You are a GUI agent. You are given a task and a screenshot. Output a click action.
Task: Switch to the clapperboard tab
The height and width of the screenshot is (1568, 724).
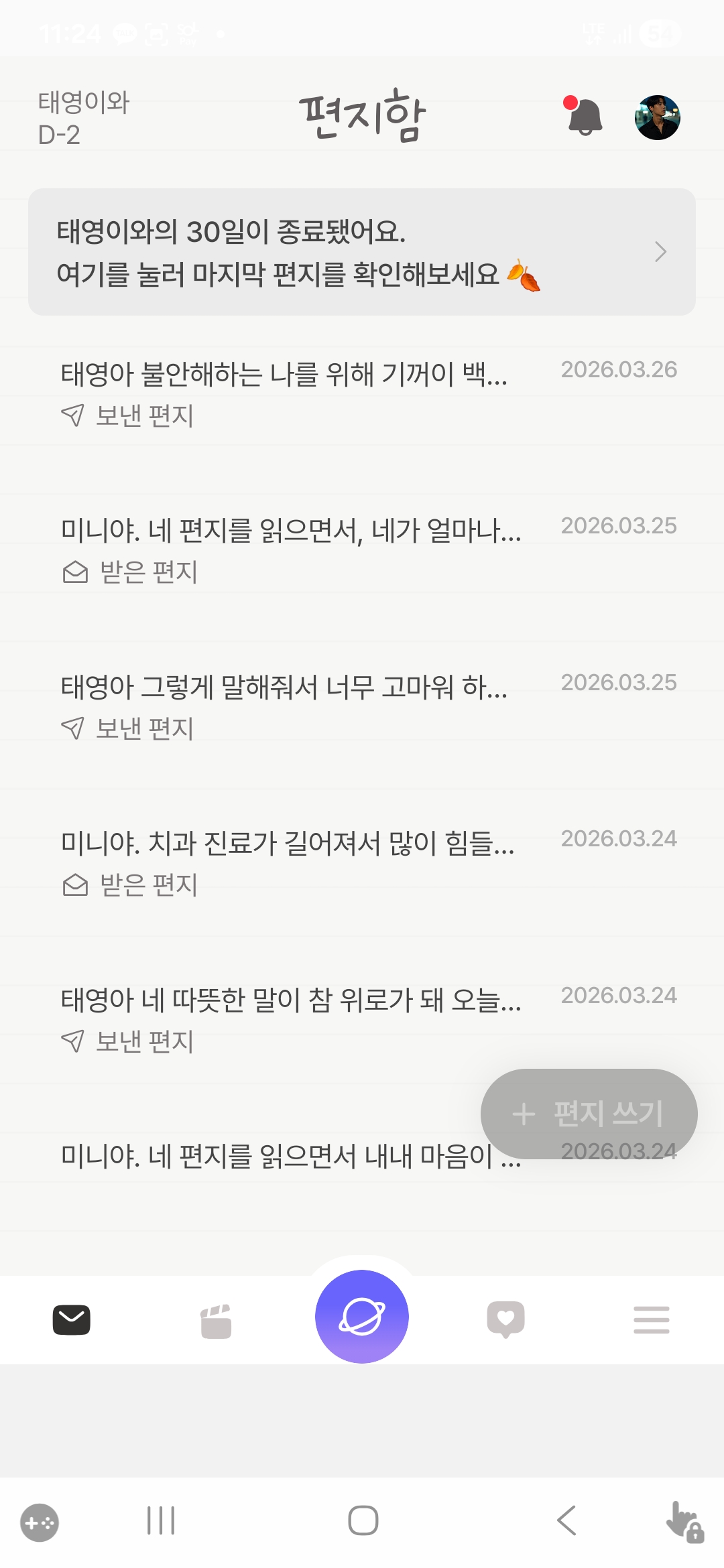point(216,1321)
